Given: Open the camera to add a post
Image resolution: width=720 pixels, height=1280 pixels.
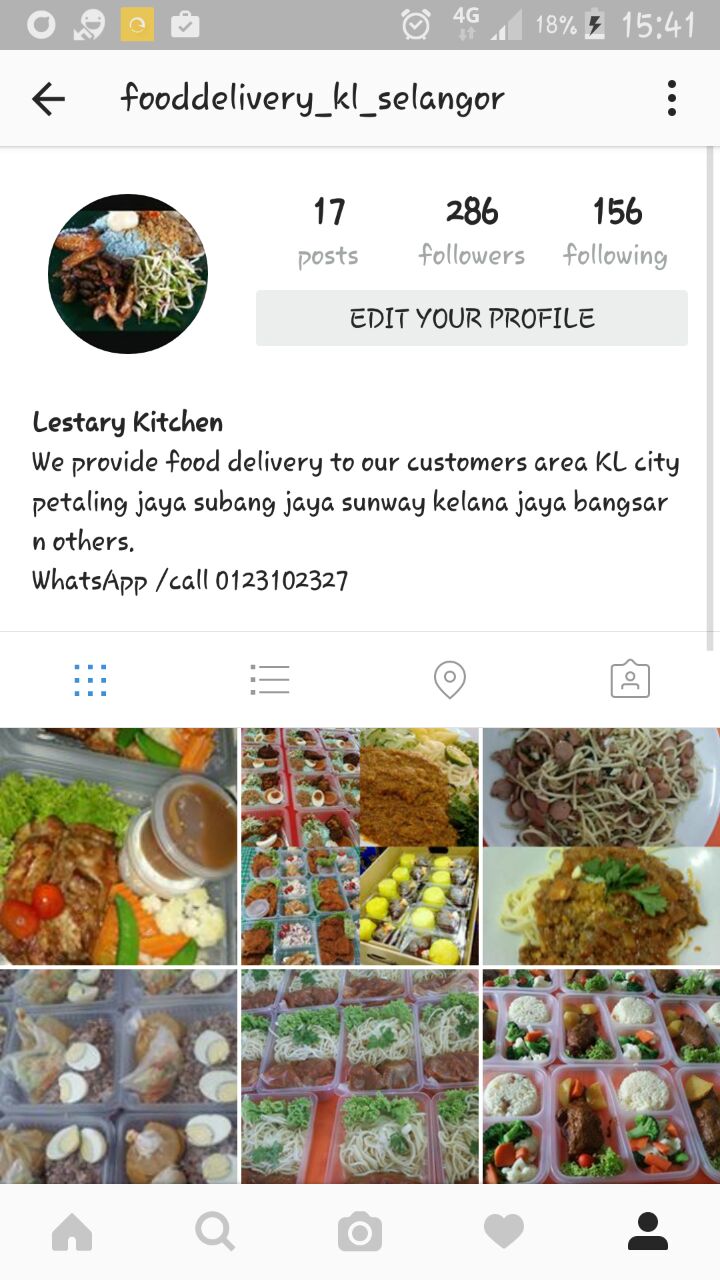Looking at the screenshot, I should click(360, 1232).
